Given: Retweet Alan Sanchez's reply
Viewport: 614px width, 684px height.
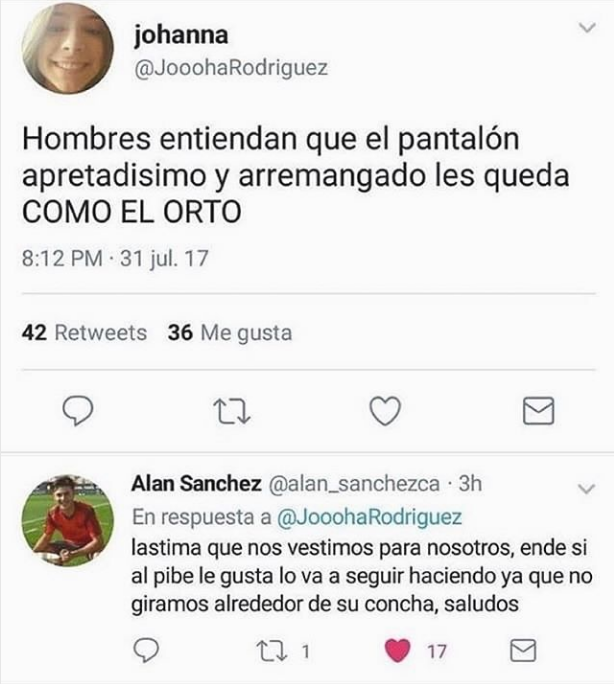Looking at the screenshot, I should (x=272, y=652).
